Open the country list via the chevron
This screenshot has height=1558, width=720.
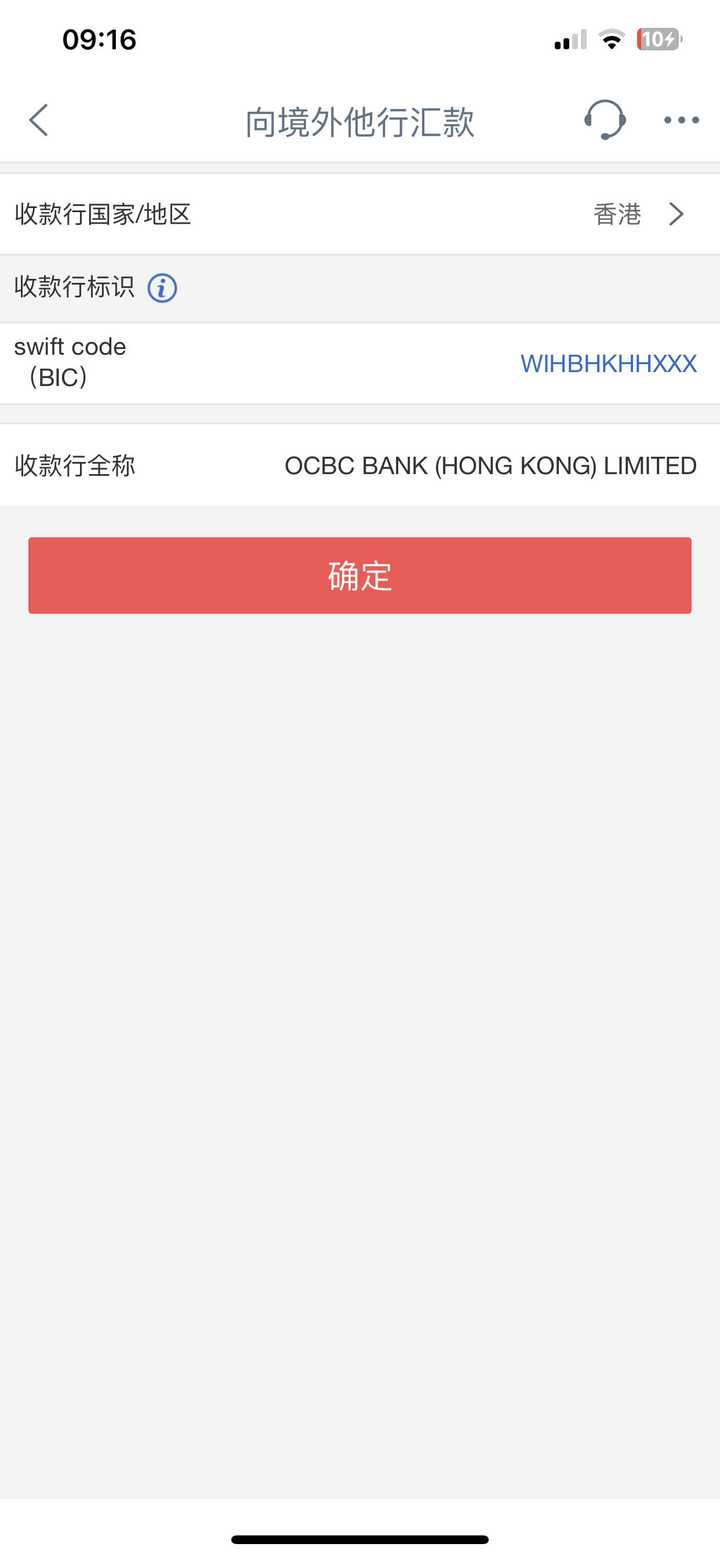(x=676, y=214)
